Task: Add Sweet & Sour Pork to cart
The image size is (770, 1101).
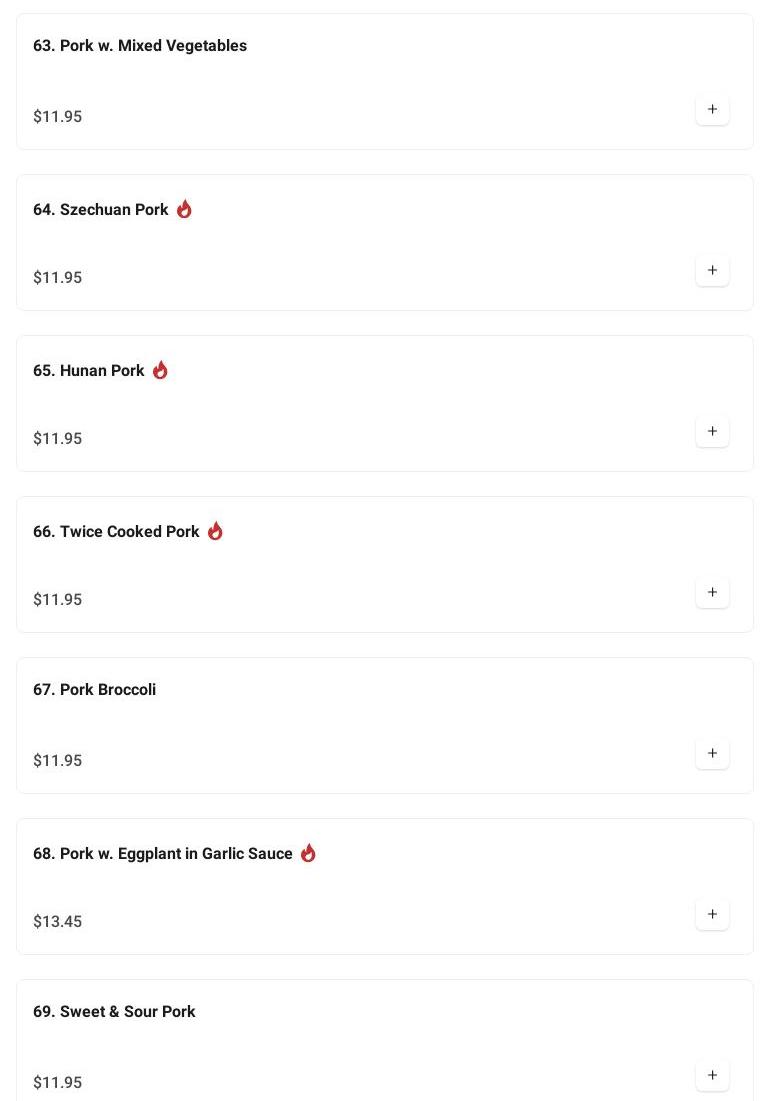Action: click(712, 1075)
